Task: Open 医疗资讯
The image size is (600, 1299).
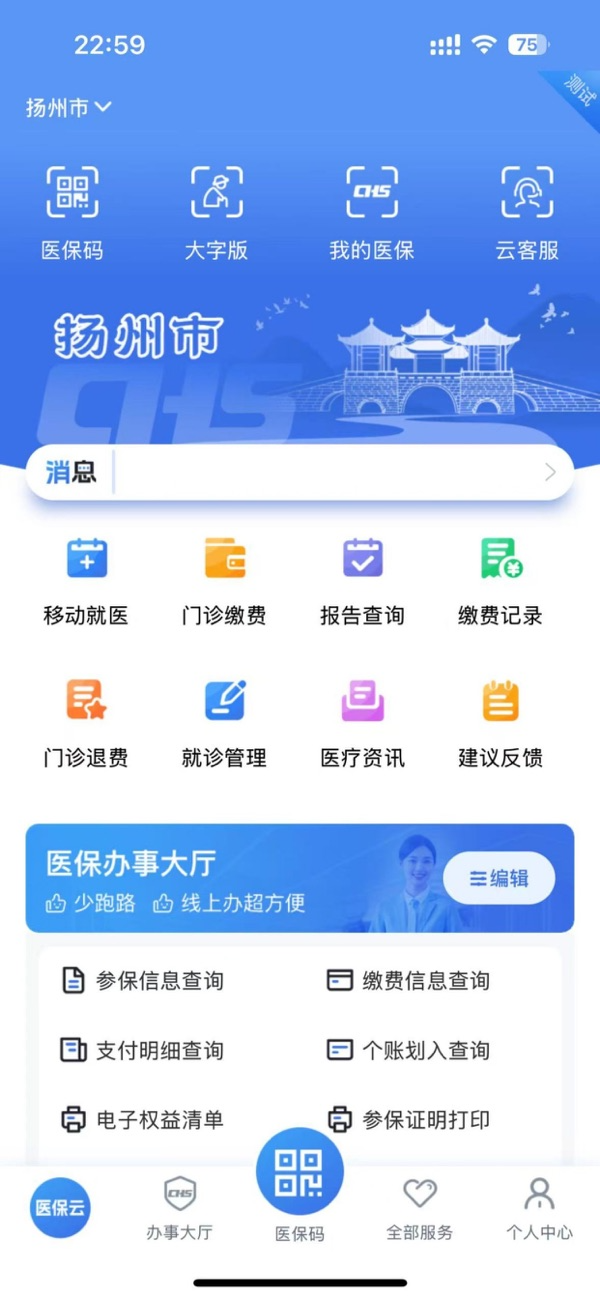Action: pyautogui.click(x=362, y=724)
